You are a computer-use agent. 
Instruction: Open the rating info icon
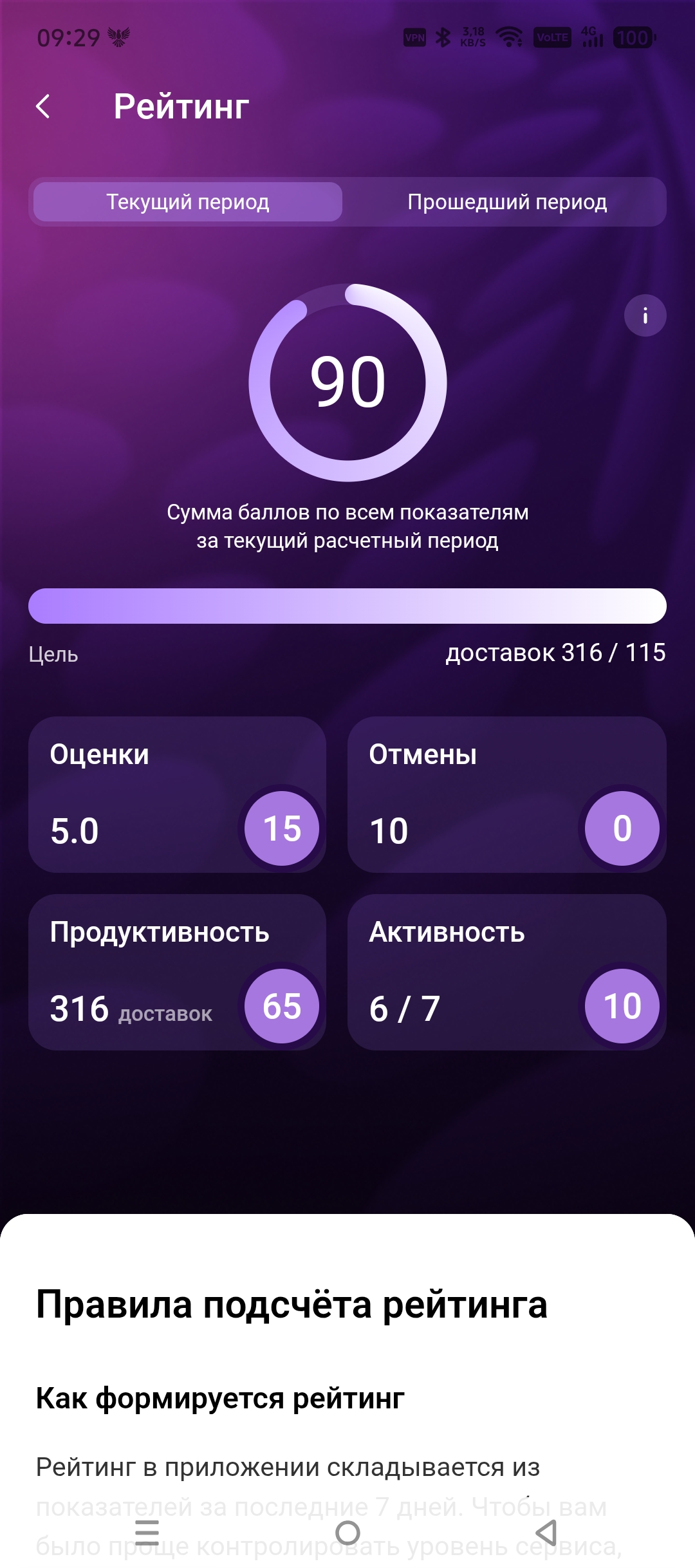645,315
